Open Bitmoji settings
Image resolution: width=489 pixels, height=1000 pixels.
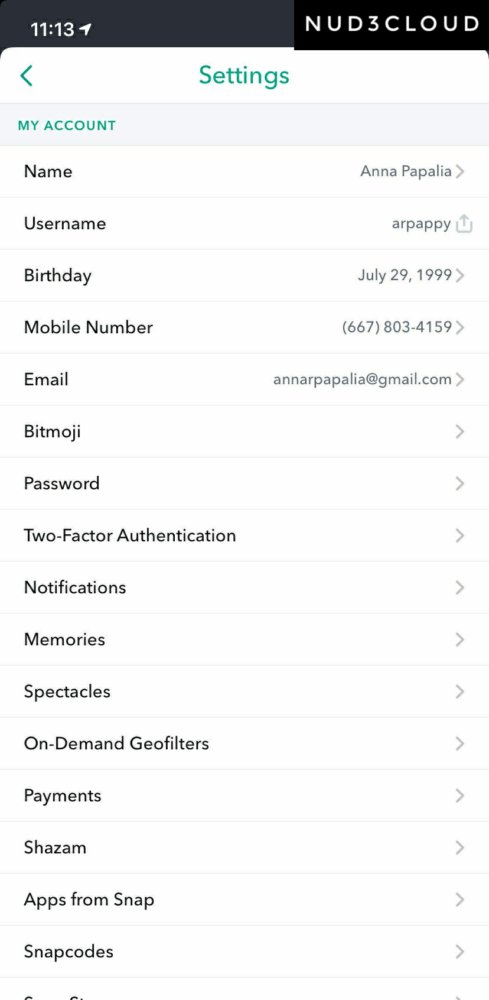244,432
